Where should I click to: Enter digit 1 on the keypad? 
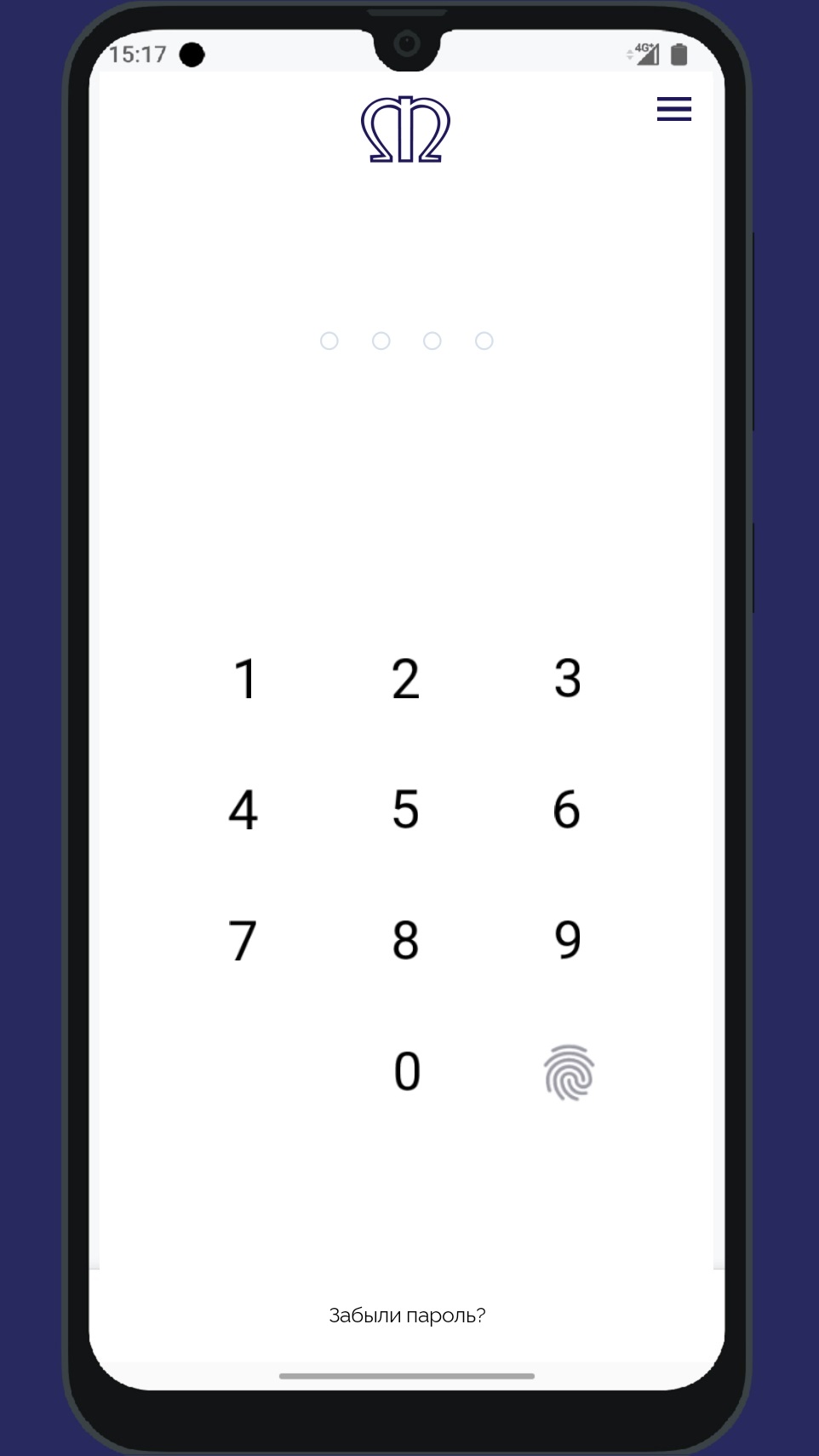(x=245, y=679)
